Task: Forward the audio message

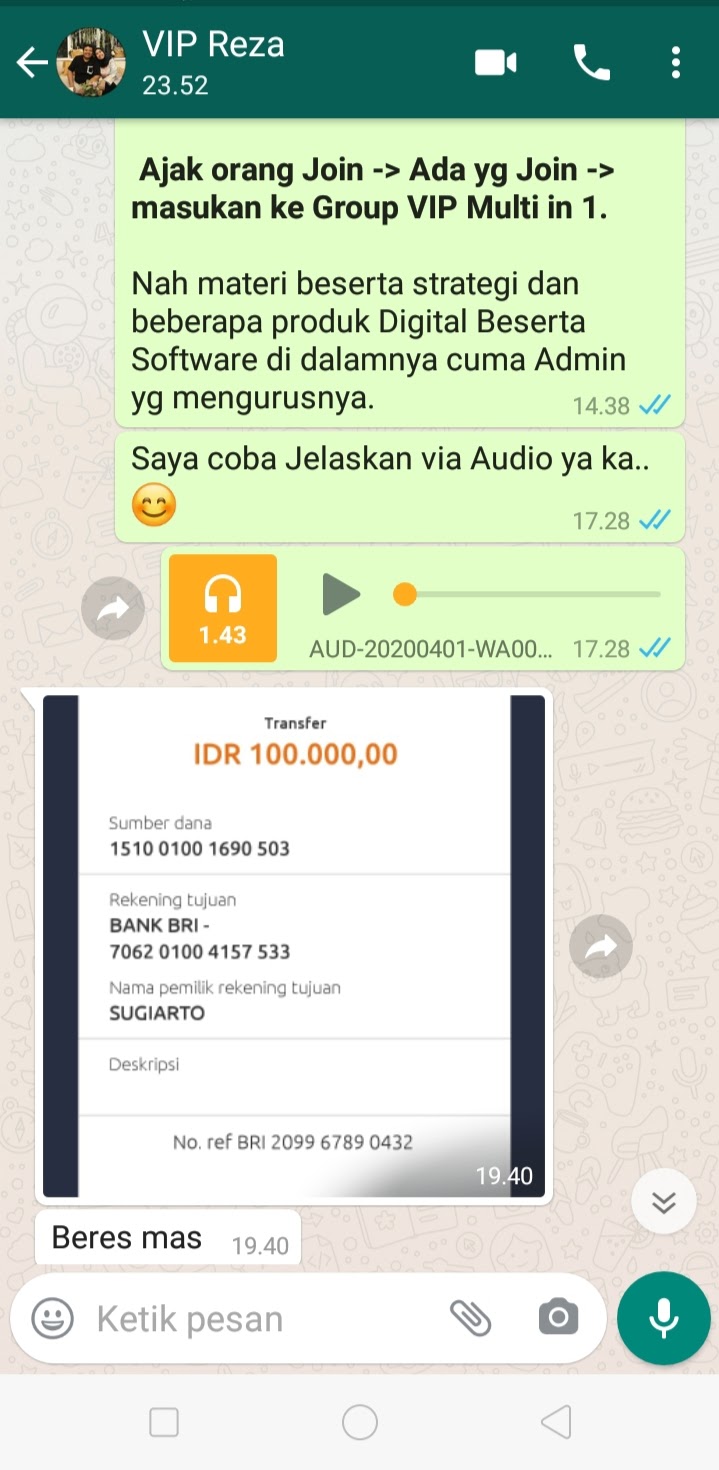Action: (x=113, y=608)
